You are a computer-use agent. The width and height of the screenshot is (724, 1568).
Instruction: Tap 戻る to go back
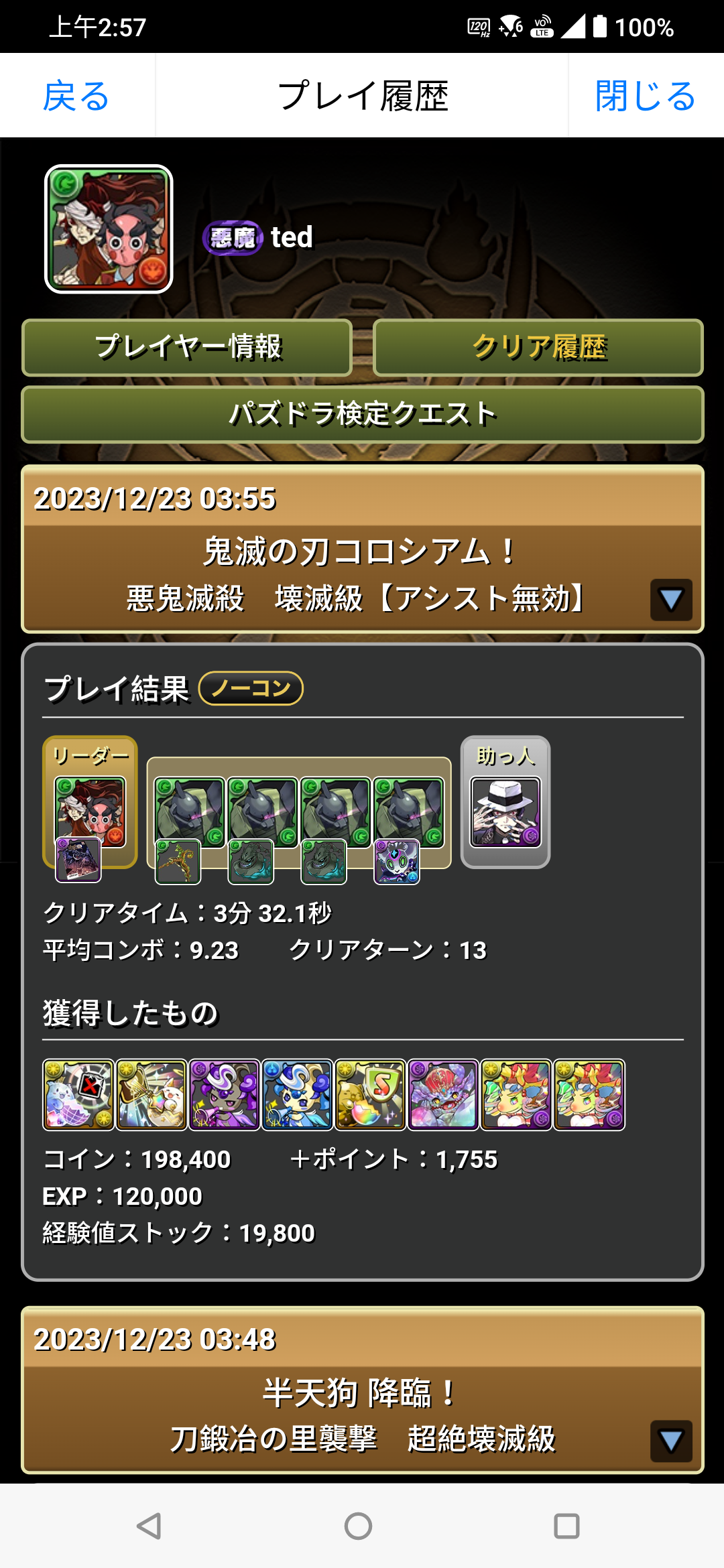pyautogui.click(x=76, y=96)
